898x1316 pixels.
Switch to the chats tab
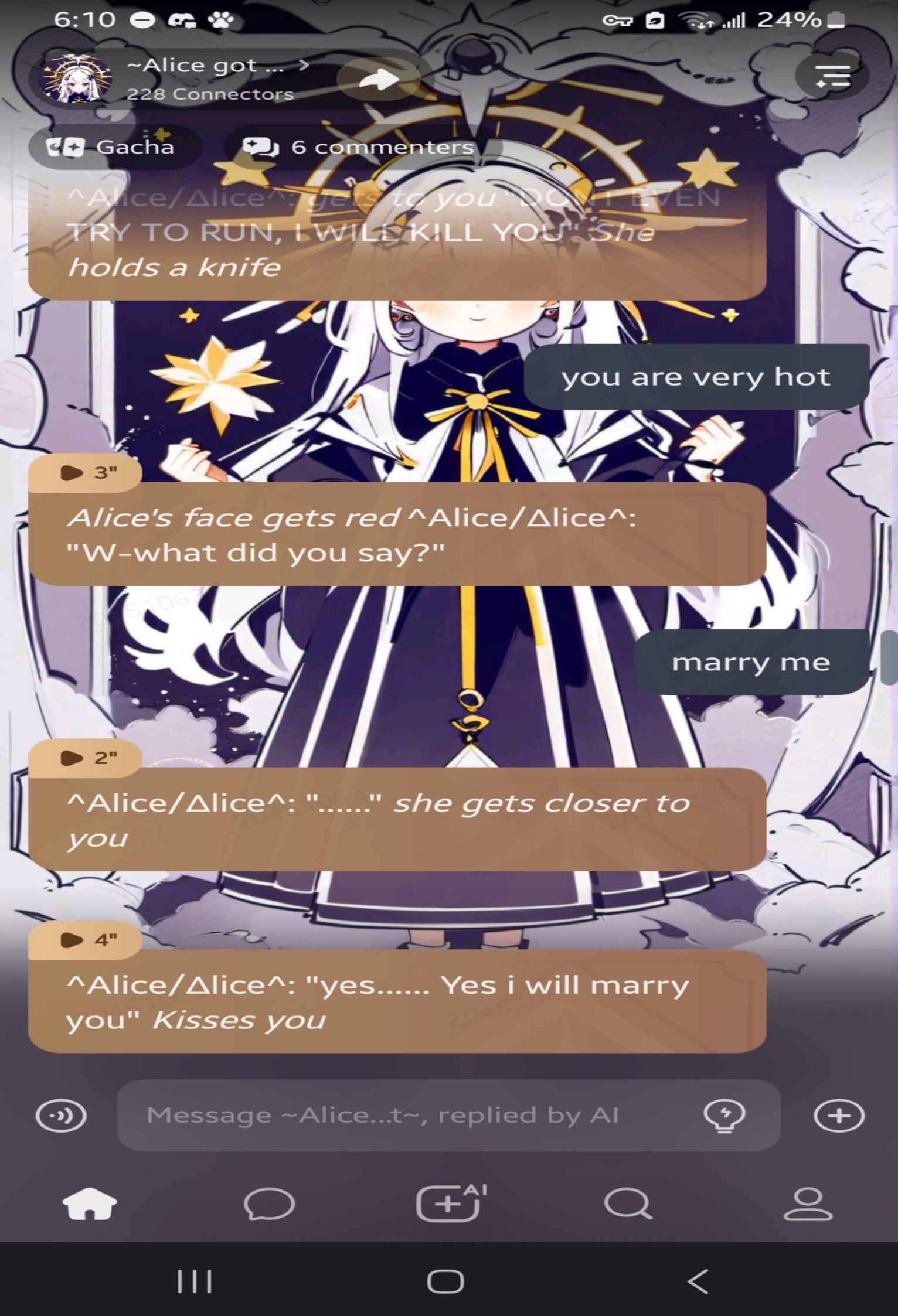[x=269, y=1204]
